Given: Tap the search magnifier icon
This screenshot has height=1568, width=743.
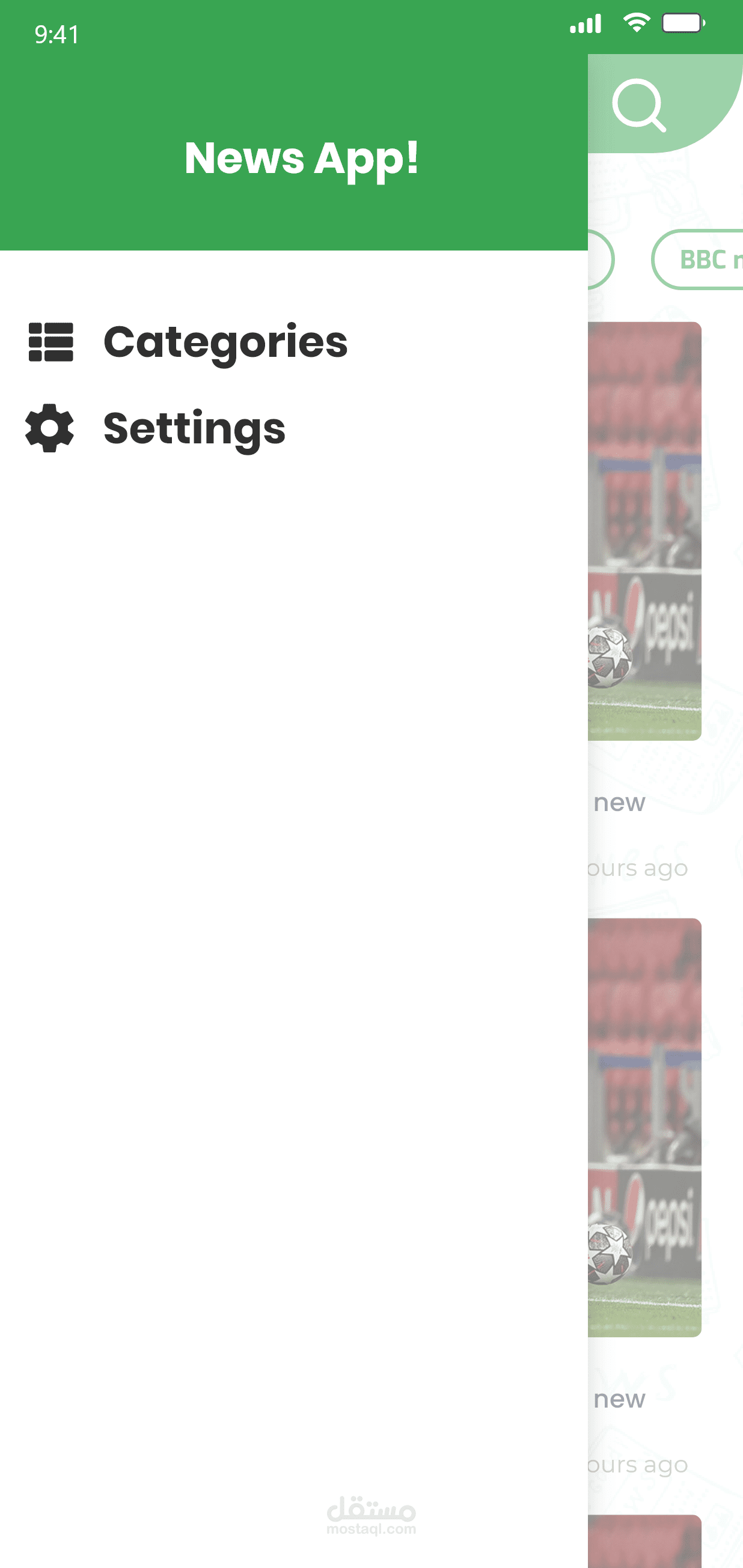Looking at the screenshot, I should pos(638,105).
